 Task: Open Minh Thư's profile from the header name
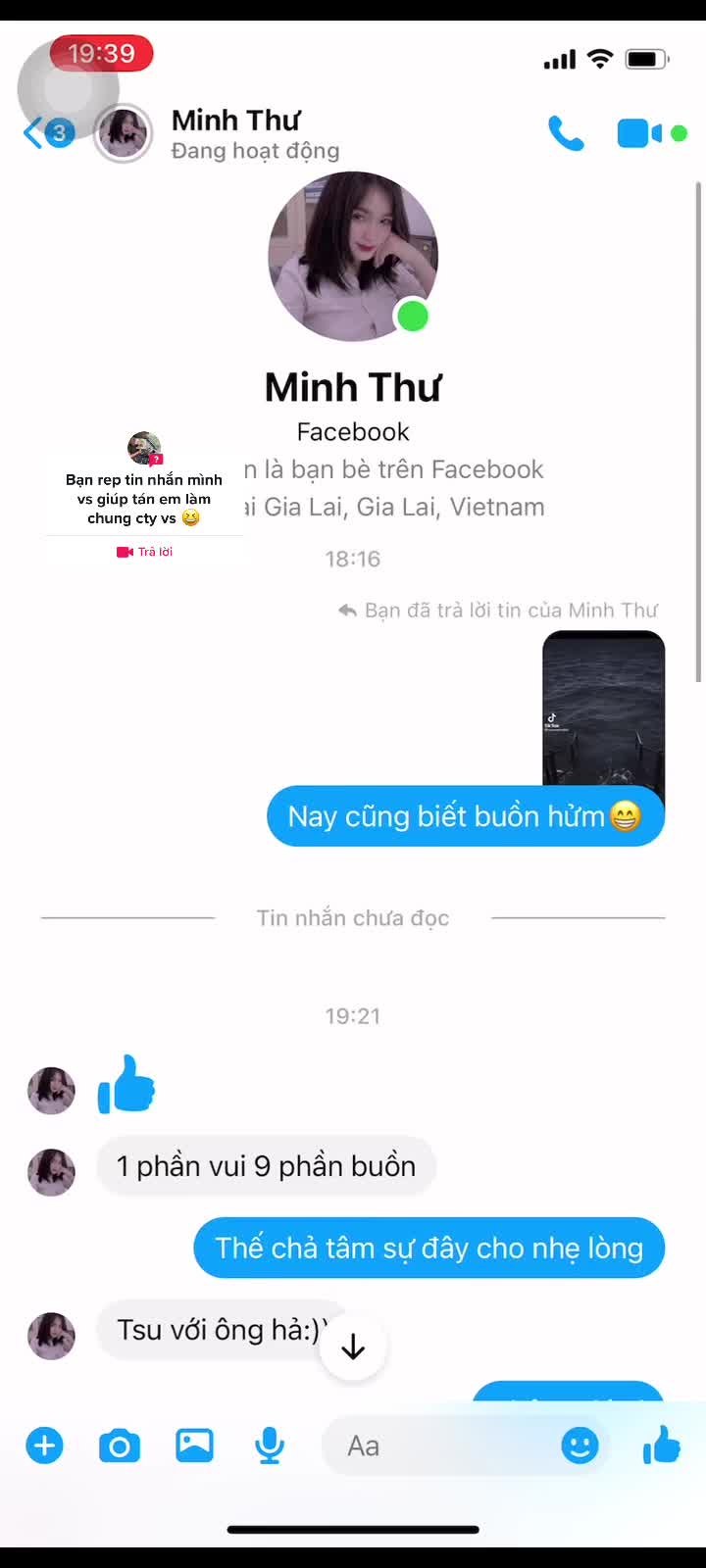[x=235, y=121]
